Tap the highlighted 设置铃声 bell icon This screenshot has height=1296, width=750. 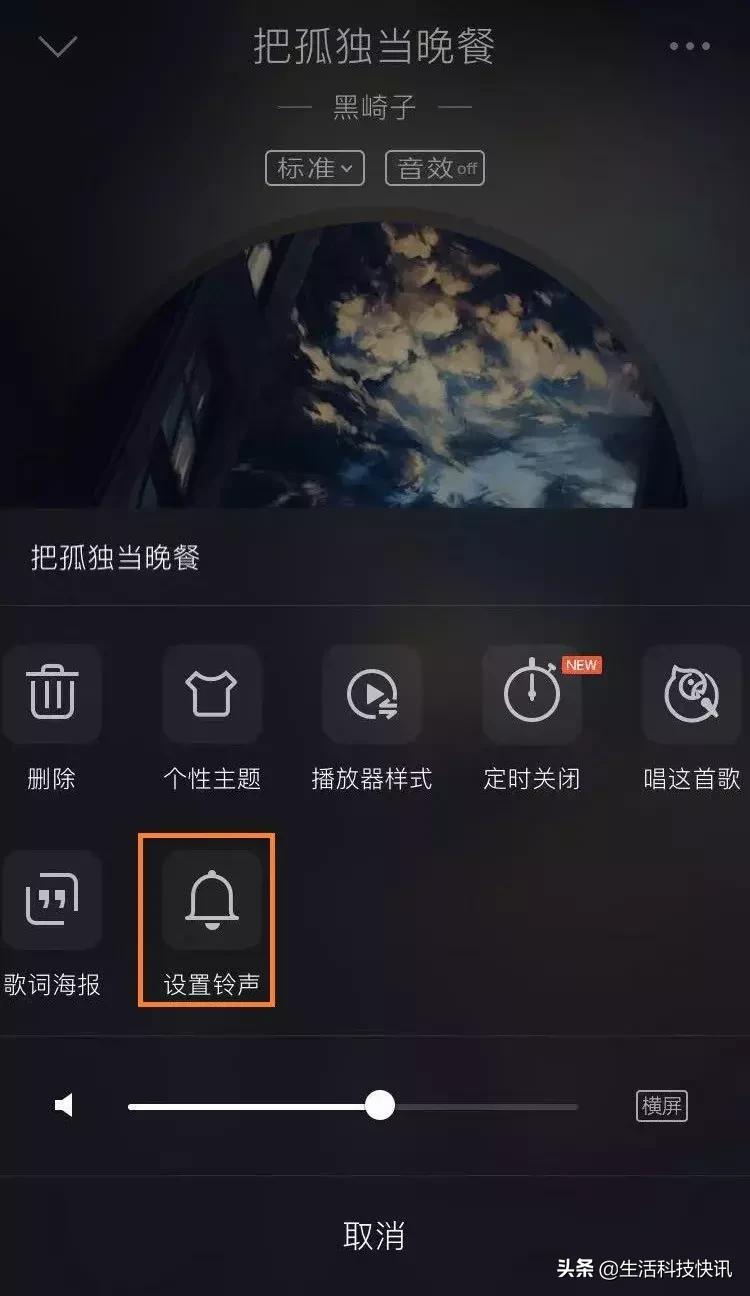[207, 900]
